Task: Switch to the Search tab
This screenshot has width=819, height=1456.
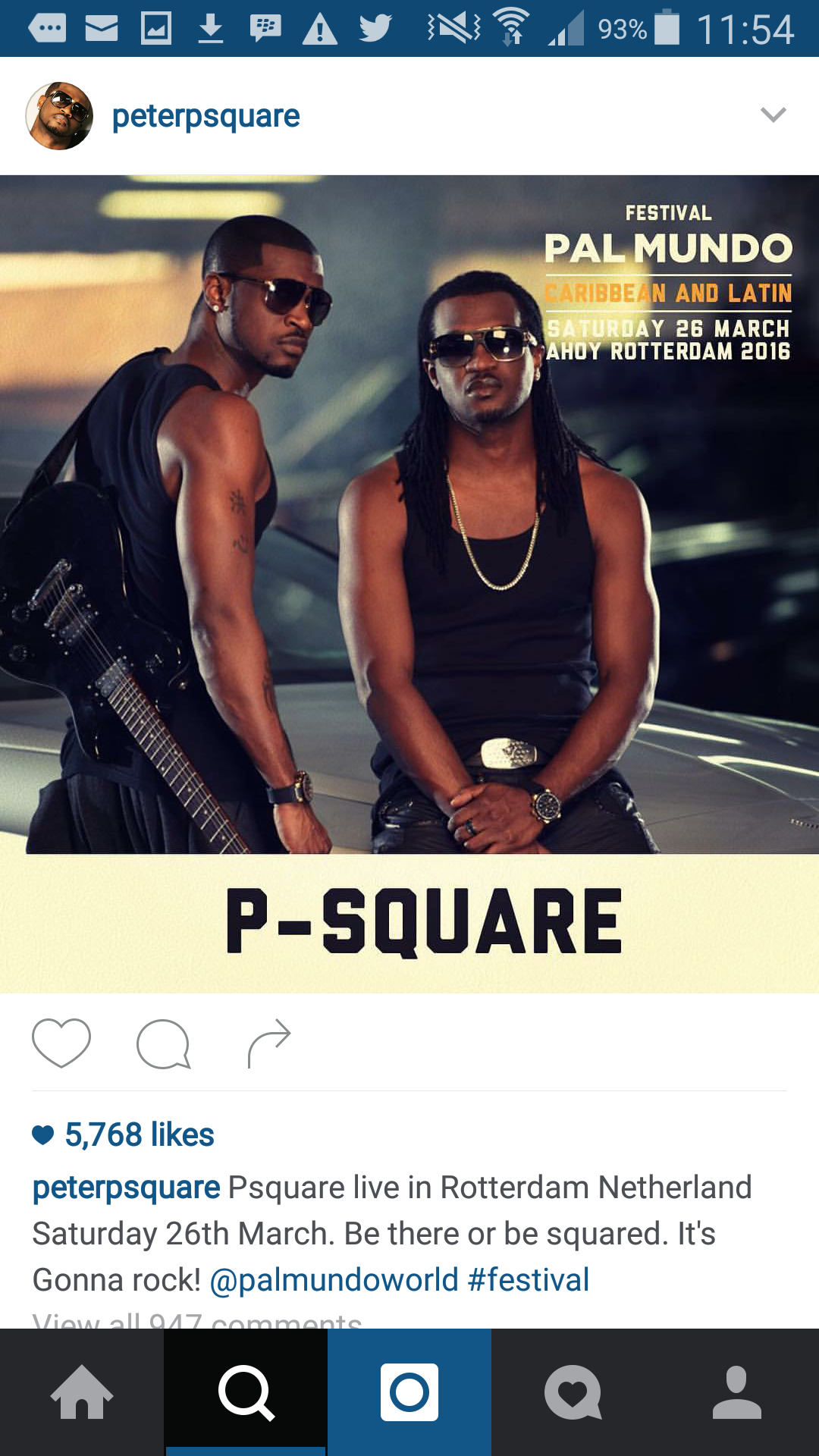Action: point(246,1392)
